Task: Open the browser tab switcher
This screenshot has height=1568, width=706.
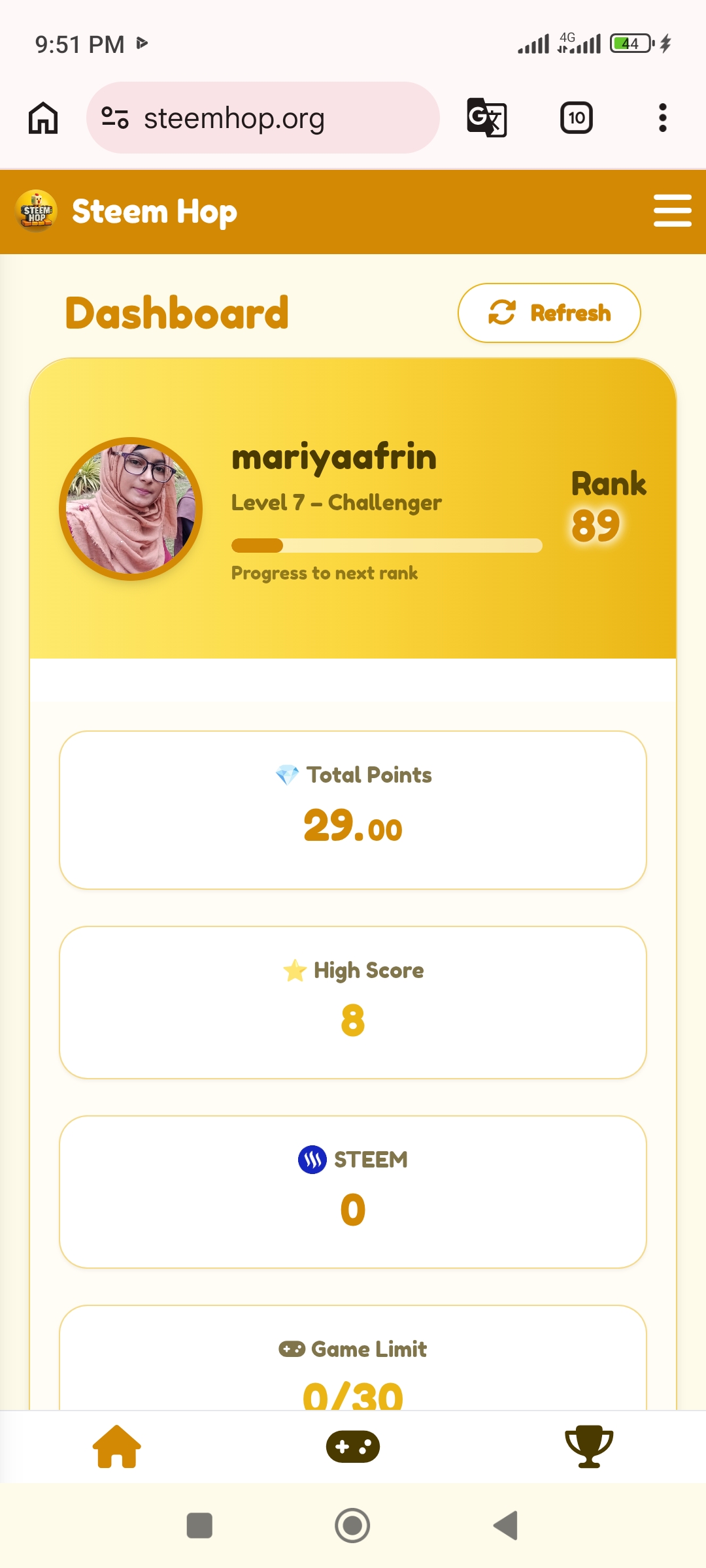Action: point(577,118)
